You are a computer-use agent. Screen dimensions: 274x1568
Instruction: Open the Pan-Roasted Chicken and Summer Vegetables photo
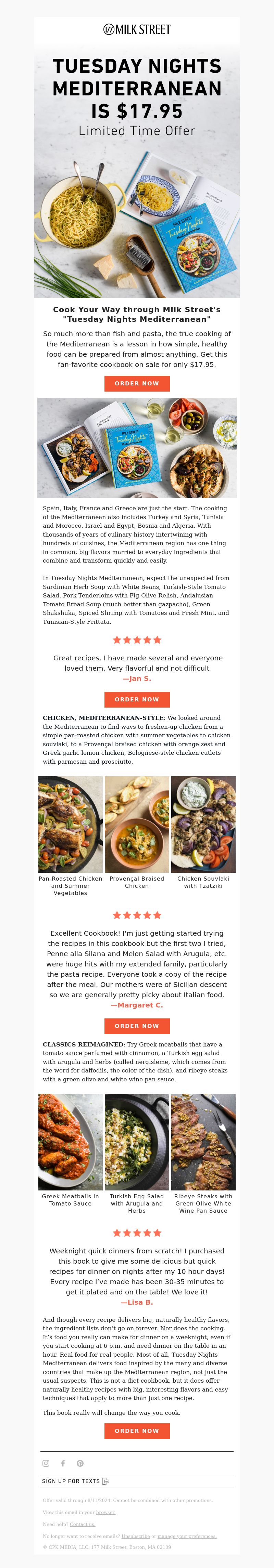pos(70,824)
